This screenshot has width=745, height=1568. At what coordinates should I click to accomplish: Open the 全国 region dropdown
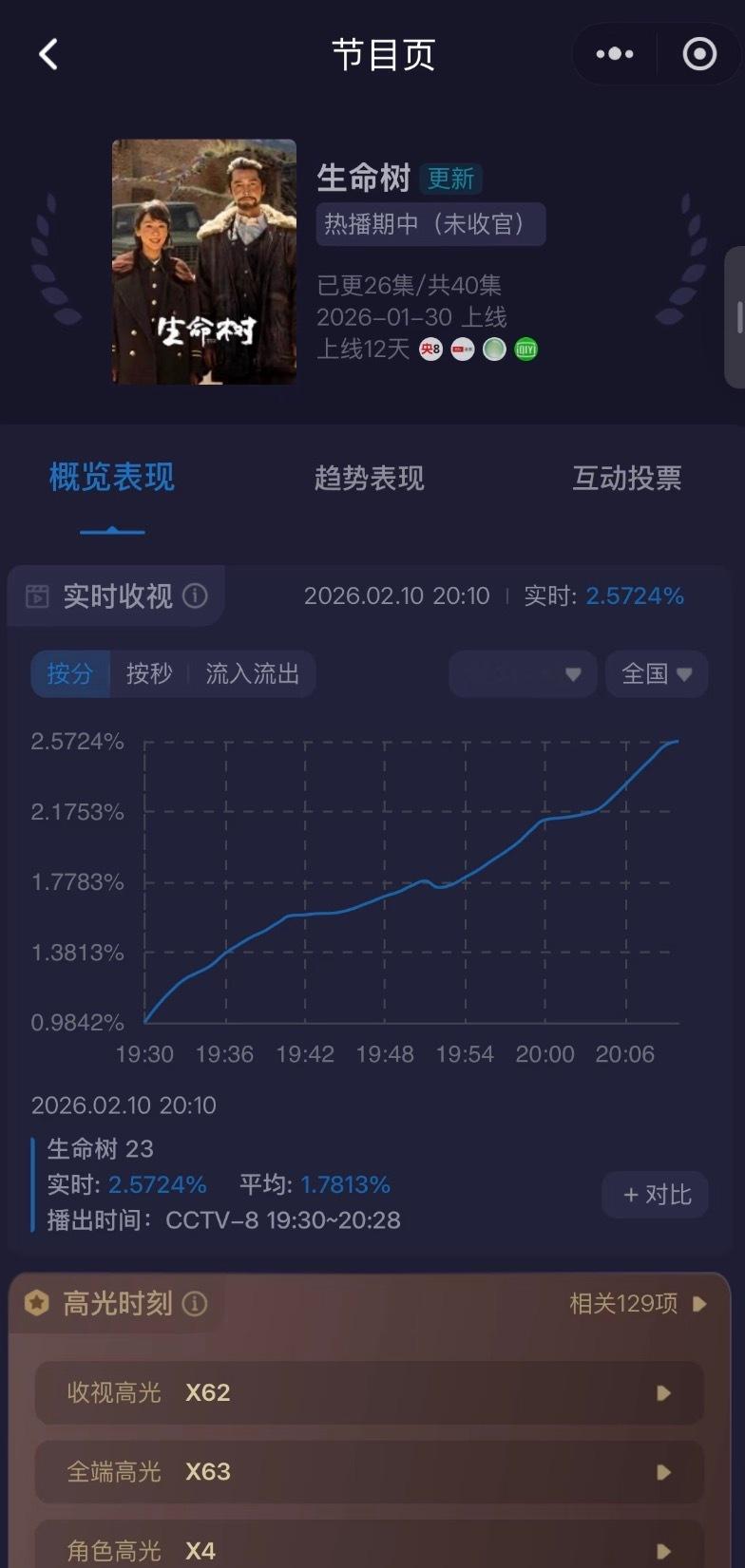click(656, 673)
